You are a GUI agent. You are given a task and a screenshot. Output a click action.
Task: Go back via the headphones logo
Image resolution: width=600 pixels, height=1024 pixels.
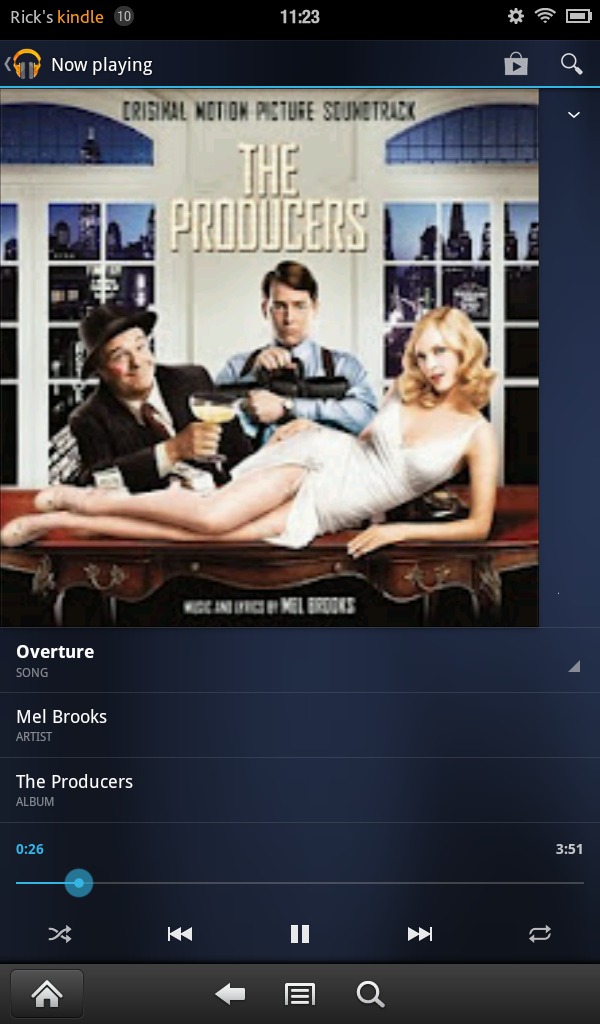point(24,64)
